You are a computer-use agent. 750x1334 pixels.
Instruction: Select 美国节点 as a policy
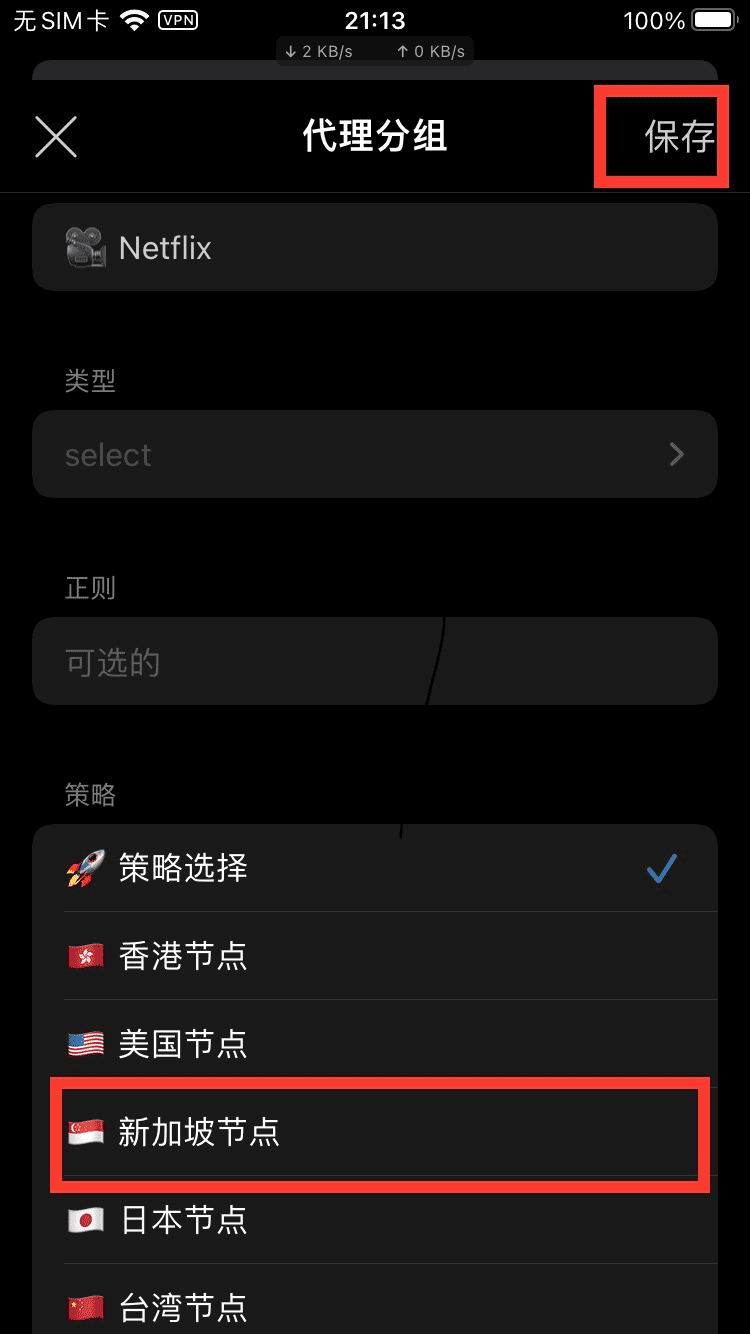(375, 1044)
